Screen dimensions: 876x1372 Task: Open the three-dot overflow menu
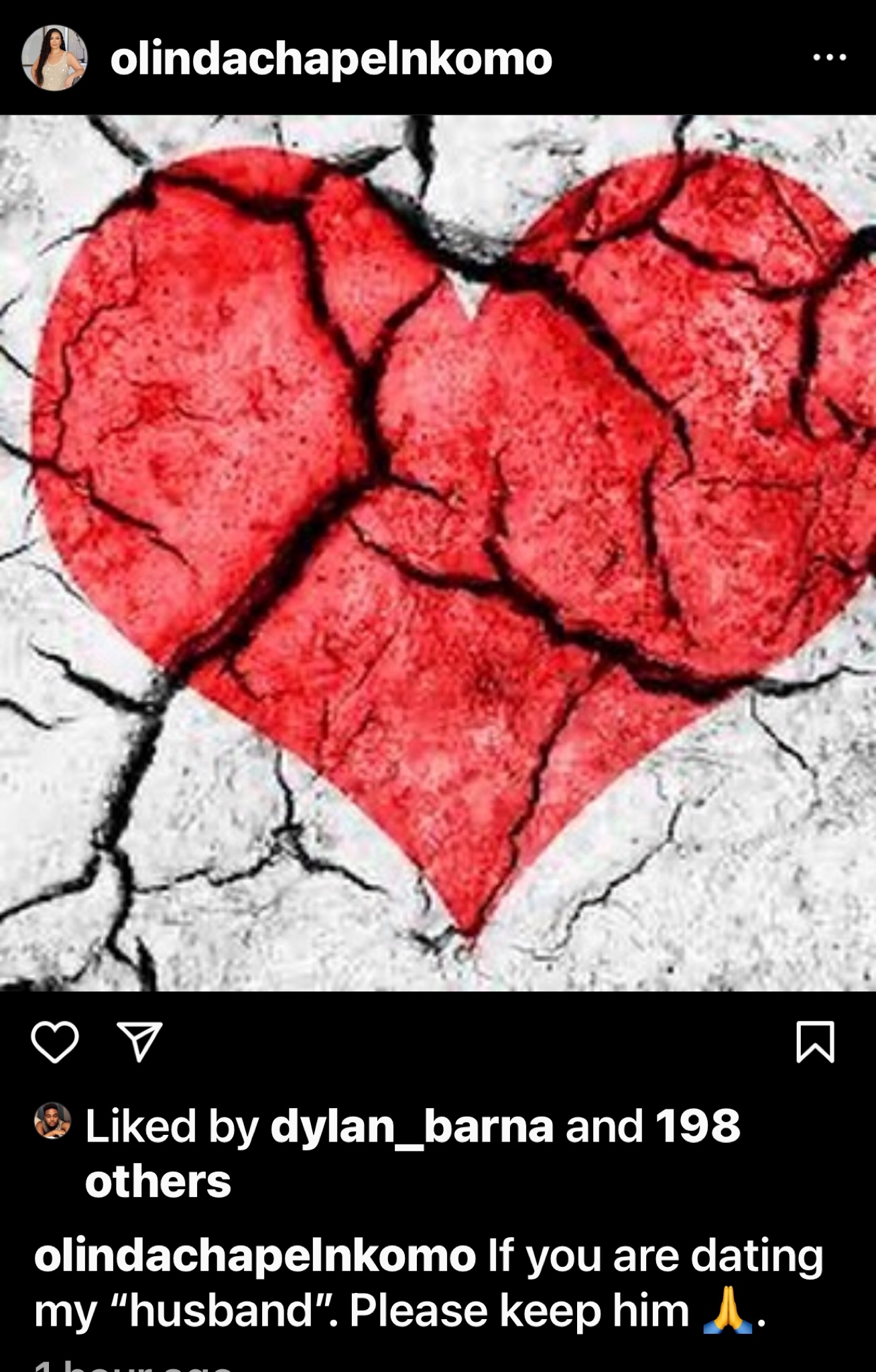[829, 58]
